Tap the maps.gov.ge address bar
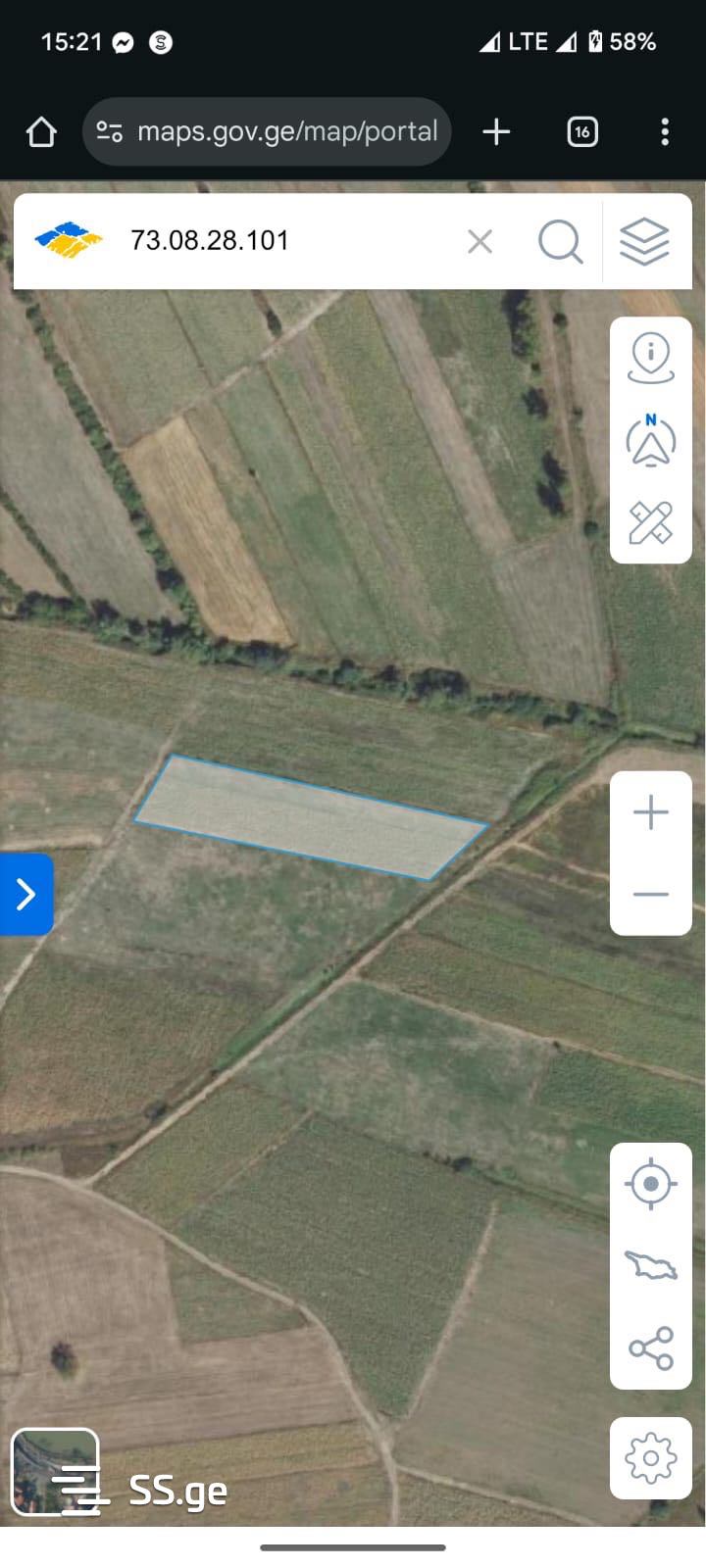This screenshot has width=706, height=1568. coord(284,131)
